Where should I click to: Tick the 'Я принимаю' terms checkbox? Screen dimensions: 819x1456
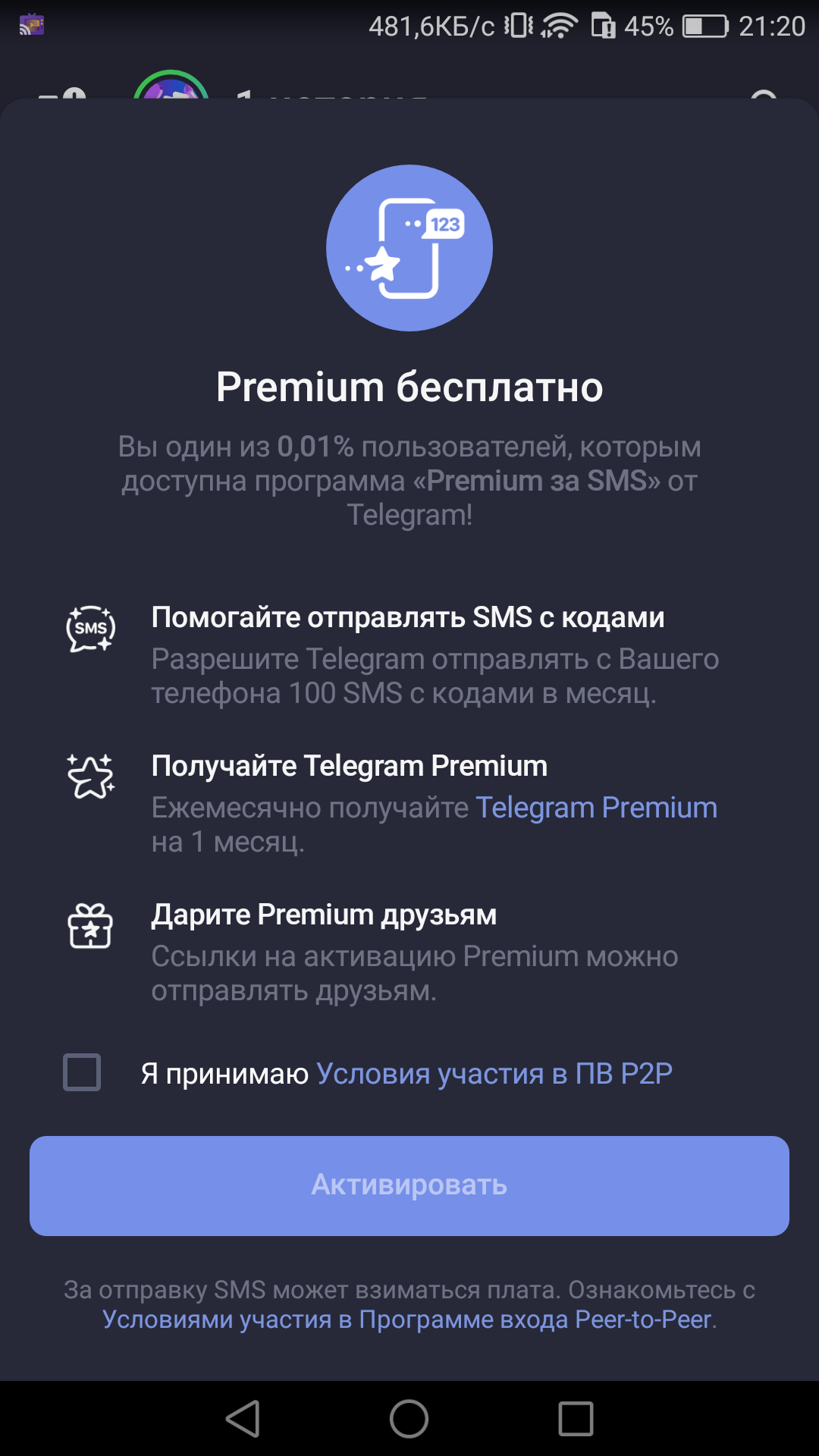82,1072
